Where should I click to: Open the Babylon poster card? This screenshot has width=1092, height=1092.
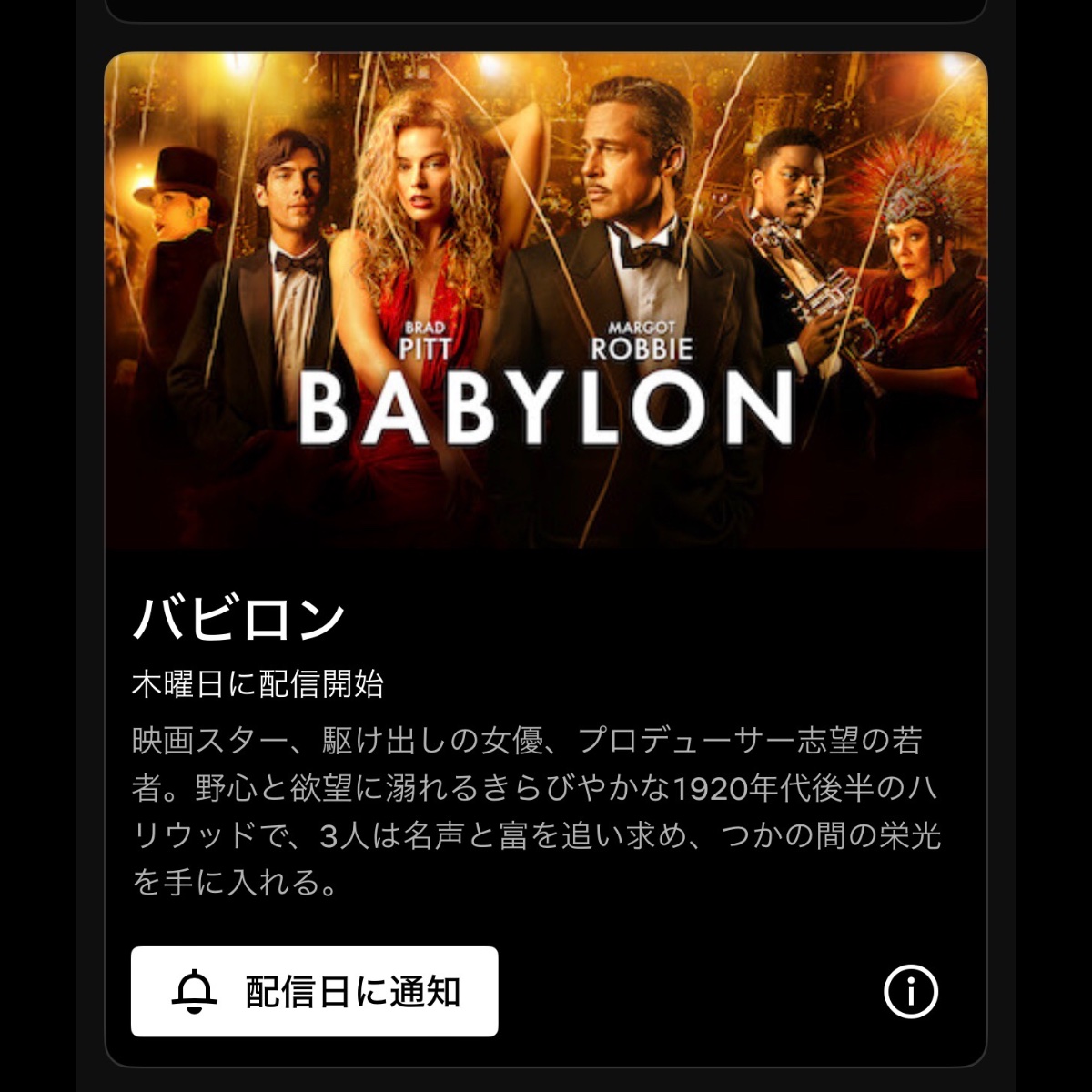pos(546,300)
